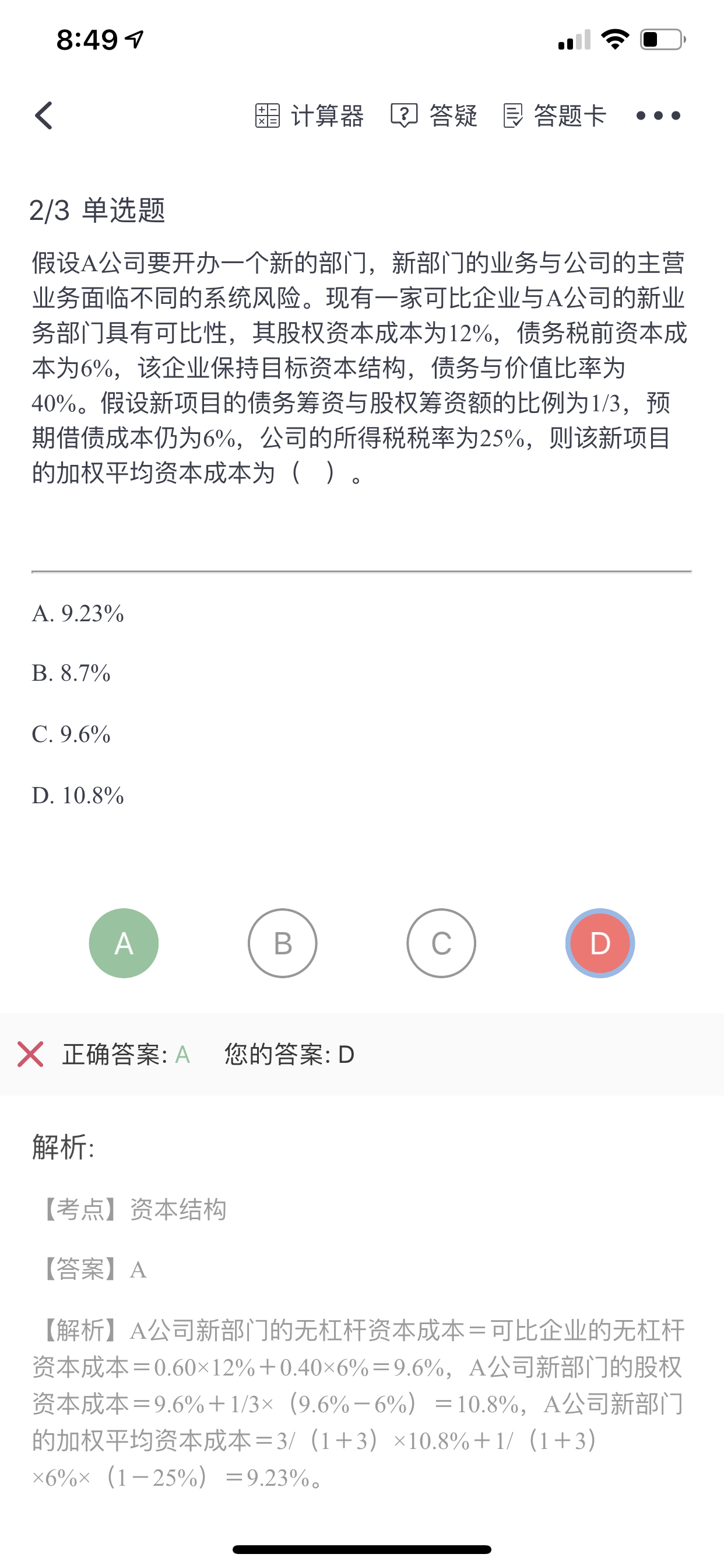Image resolution: width=724 pixels, height=1568 pixels.
Task: Go back using the top-left arrow
Action: click(x=44, y=116)
